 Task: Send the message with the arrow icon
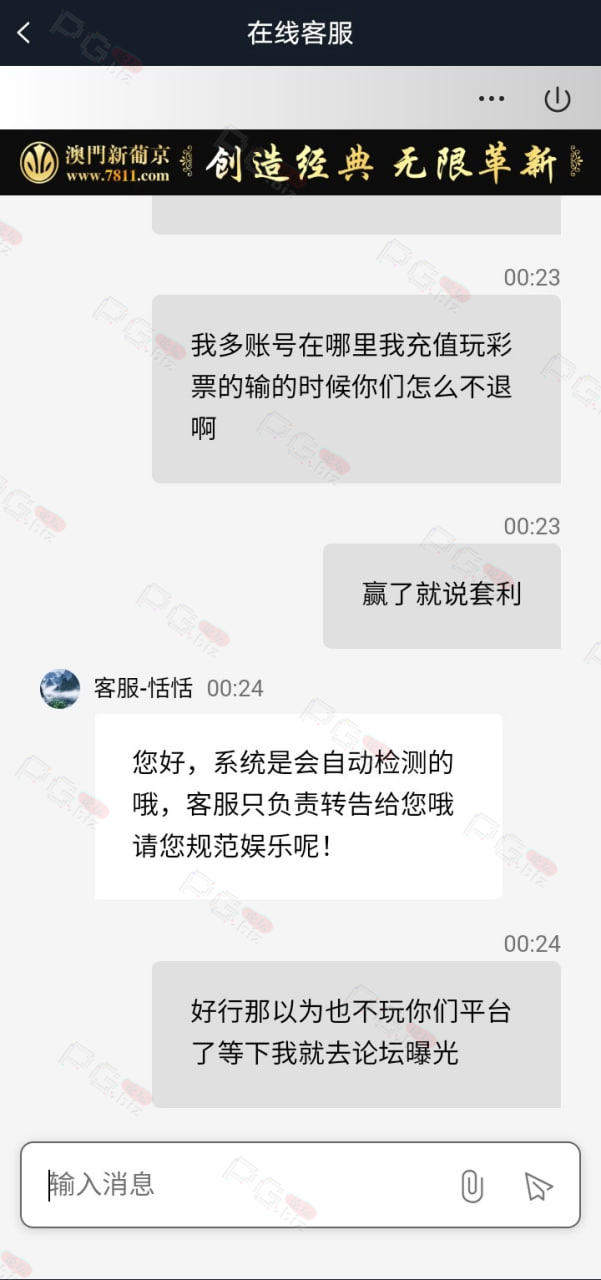[x=538, y=1186]
